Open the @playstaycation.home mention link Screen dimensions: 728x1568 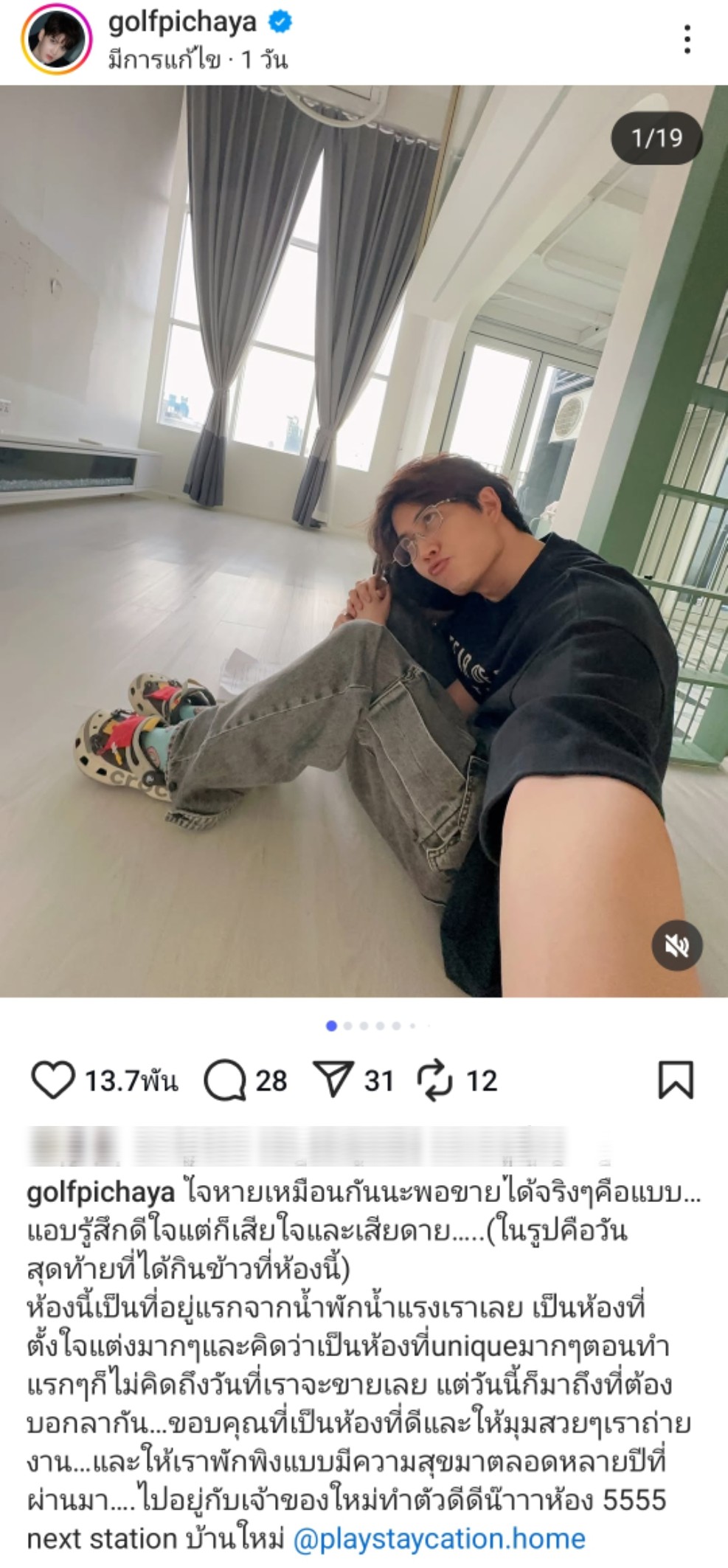439,1538
